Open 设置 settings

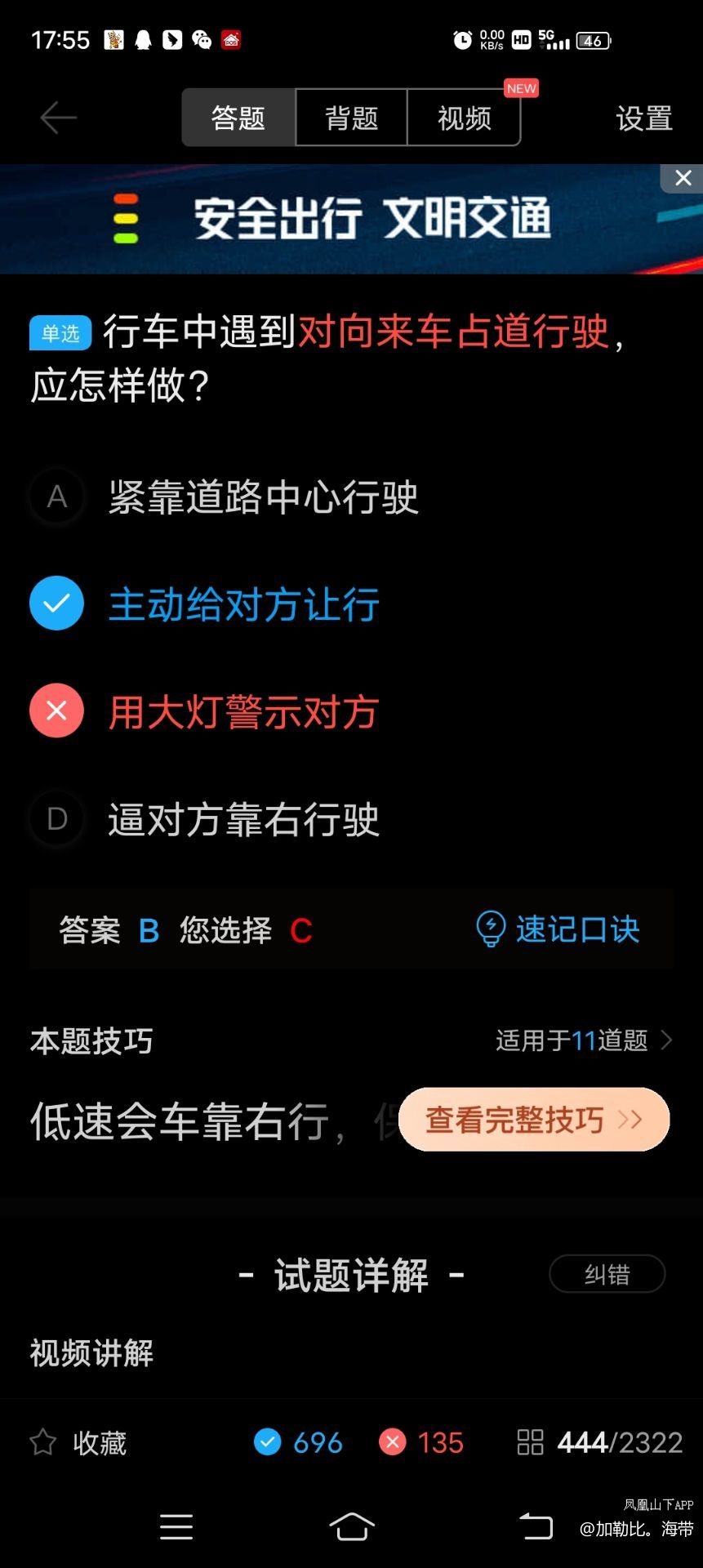644,118
